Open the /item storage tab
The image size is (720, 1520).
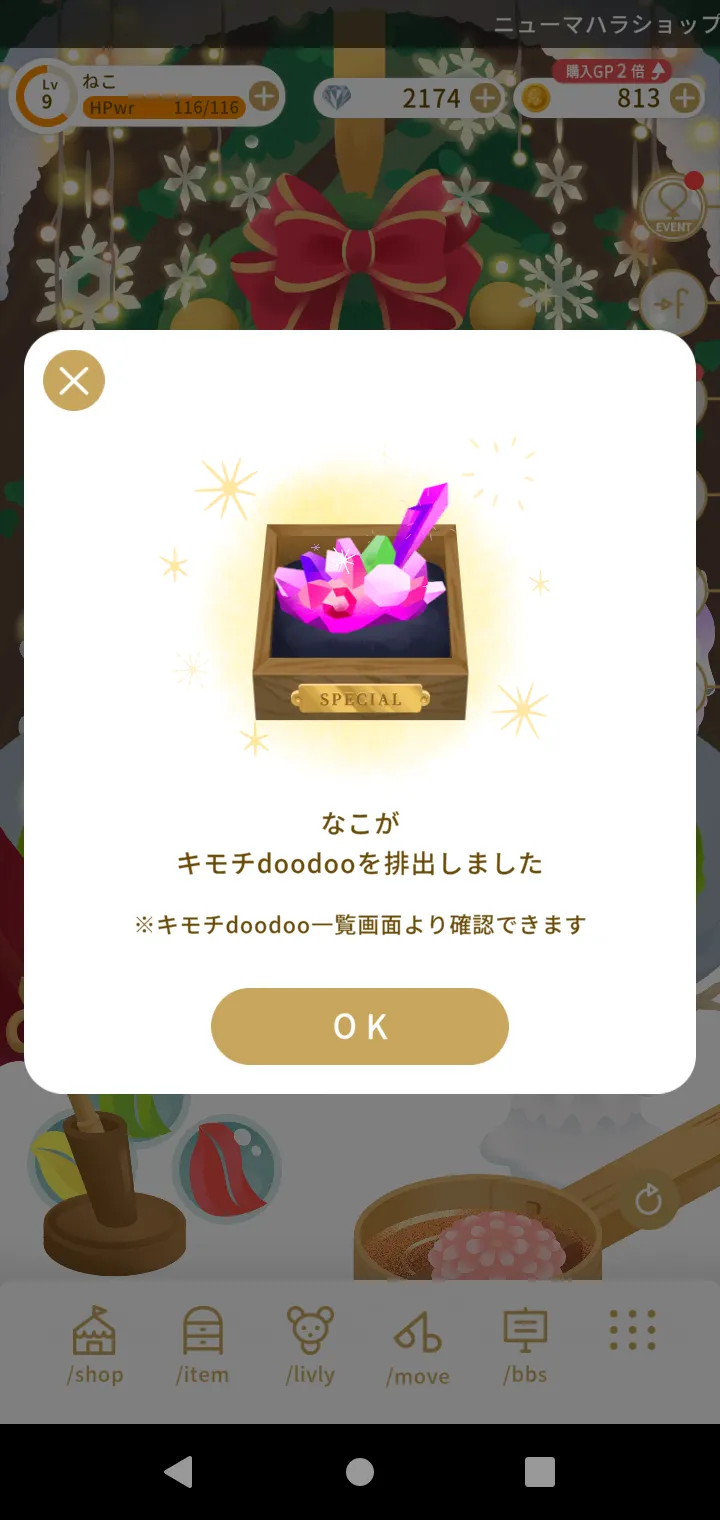click(202, 1346)
